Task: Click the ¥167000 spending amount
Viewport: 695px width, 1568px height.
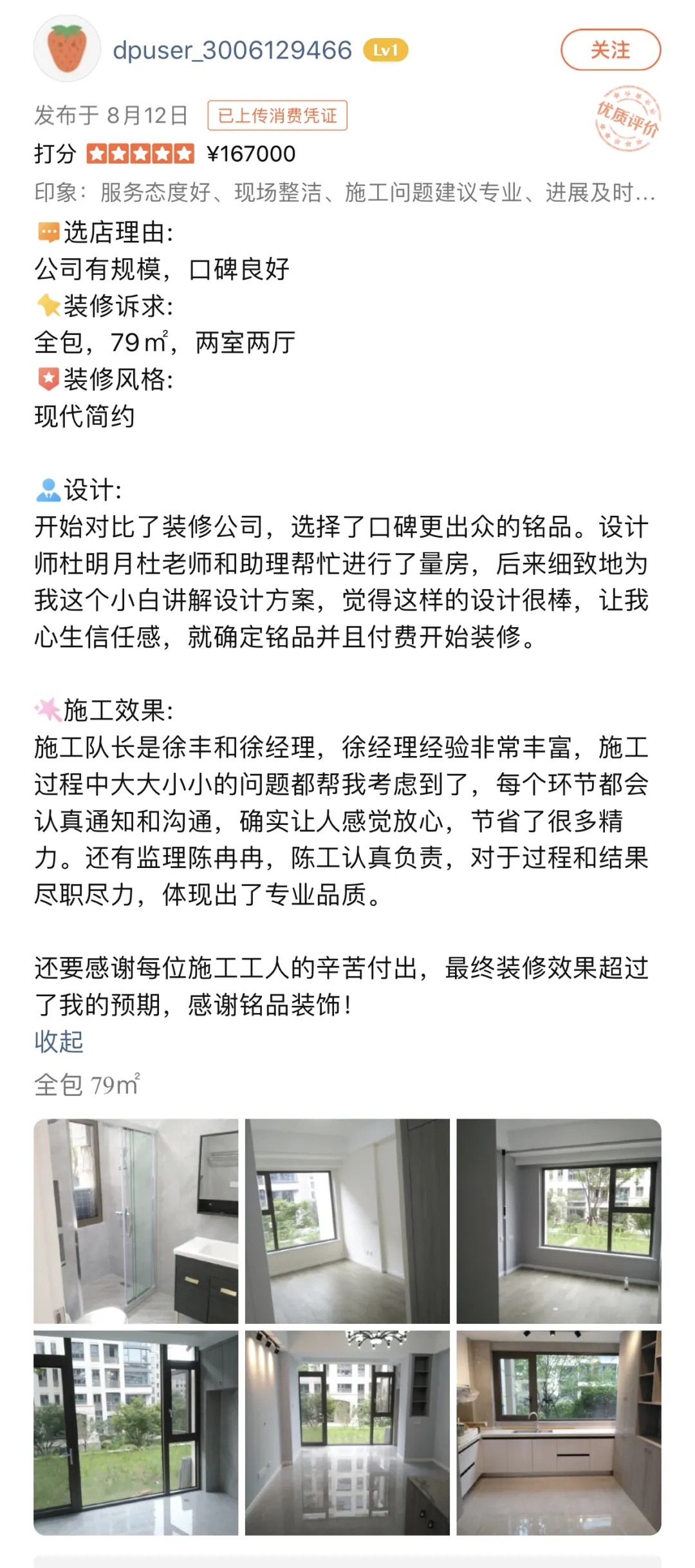Action: pyautogui.click(x=250, y=153)
